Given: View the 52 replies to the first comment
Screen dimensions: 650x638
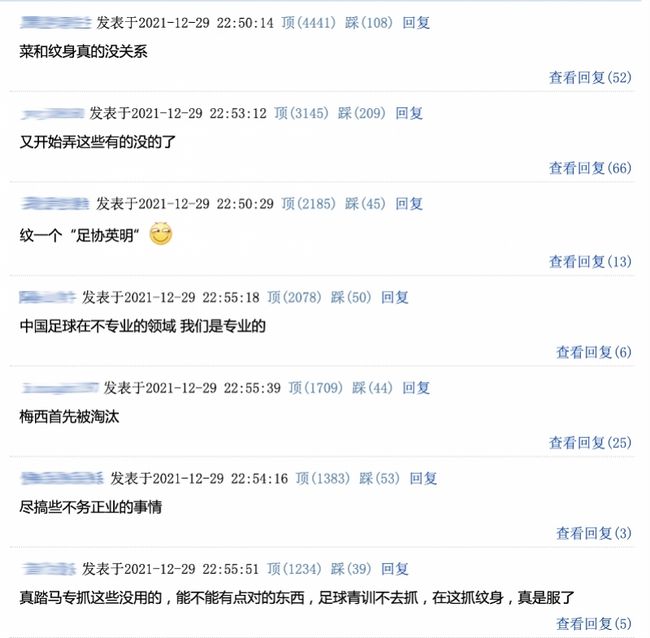Looking at the screenshot, I should point(590,77).
